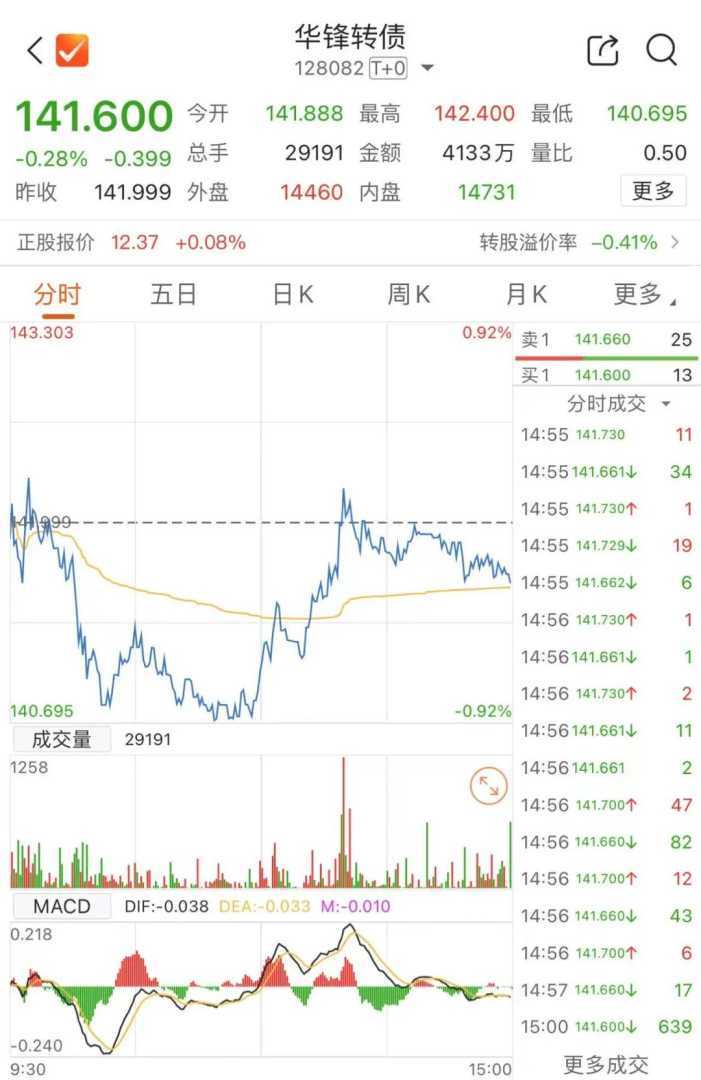The height and width of the screenshot is (1080, 701).
Task: View 更多成交 trade records
Action: click(605, 1064)
